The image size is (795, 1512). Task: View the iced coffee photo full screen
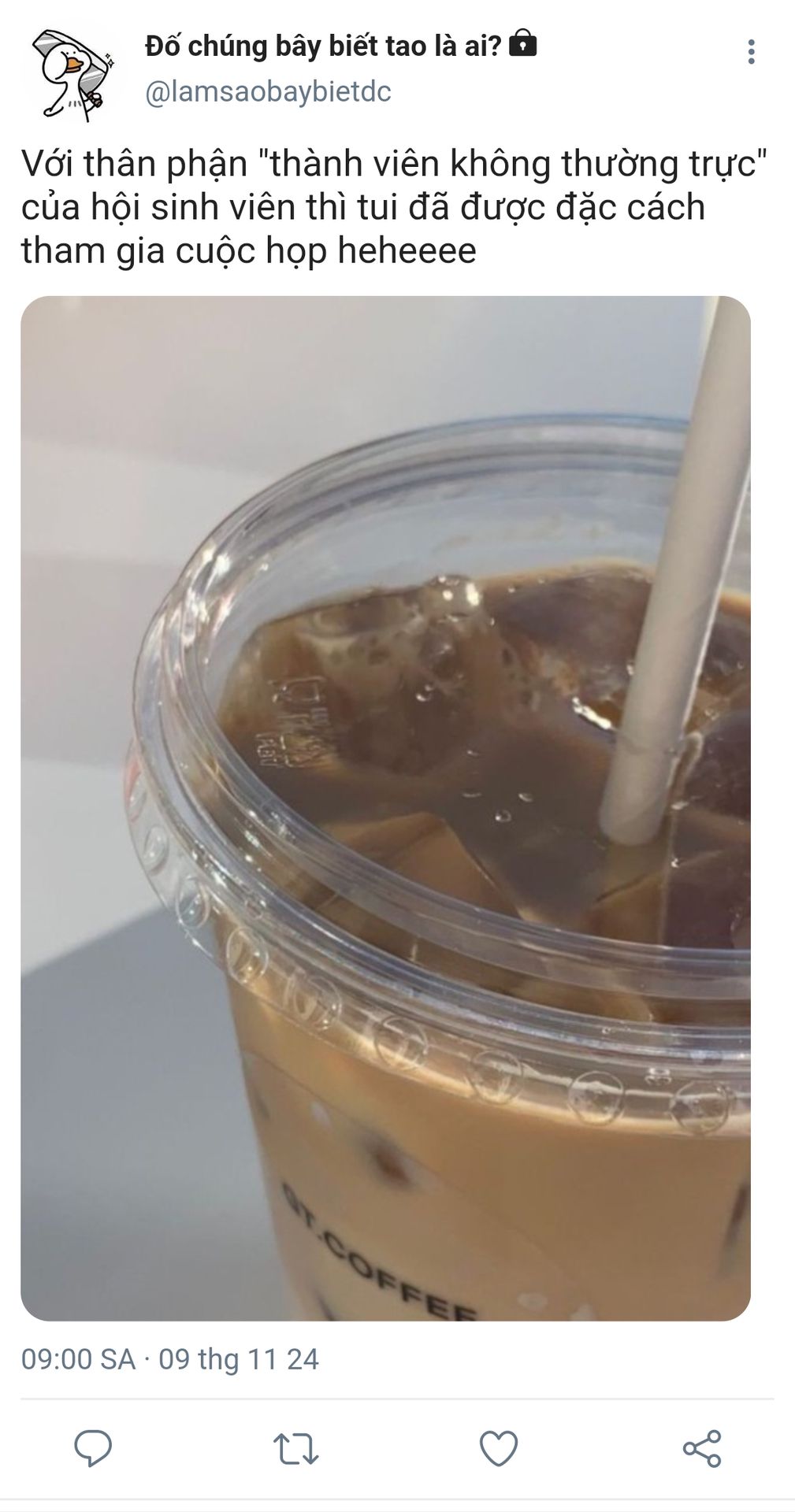coord(385,808)
